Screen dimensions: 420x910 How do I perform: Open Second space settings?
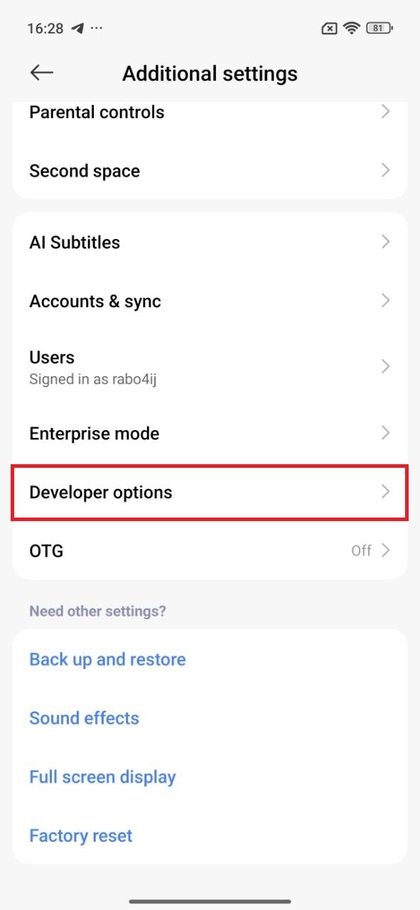(x=209, y=171)
